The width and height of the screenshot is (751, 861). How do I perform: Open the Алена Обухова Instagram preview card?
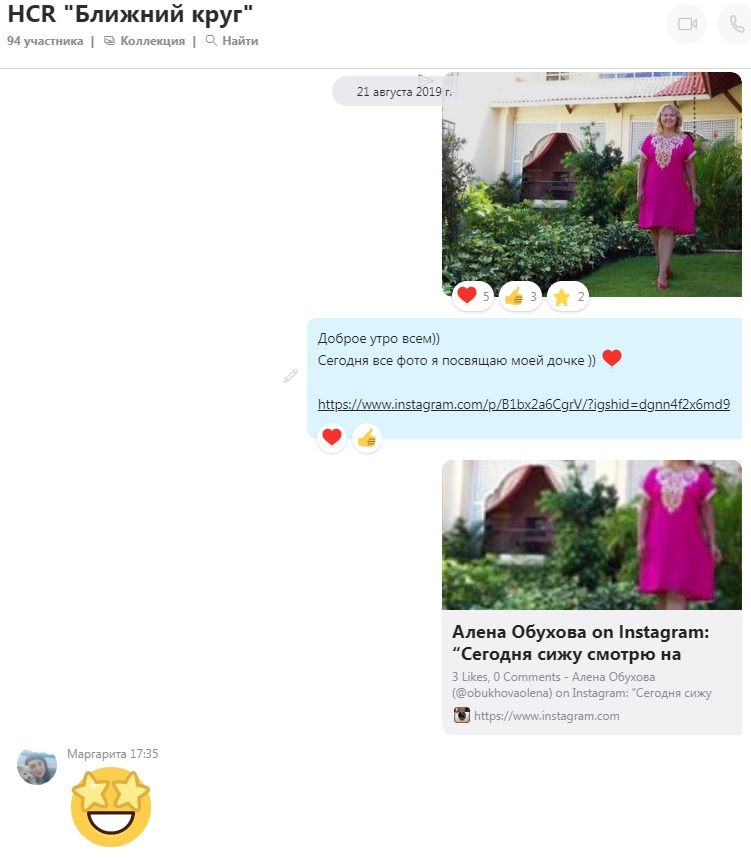click(x=591, y=640)
